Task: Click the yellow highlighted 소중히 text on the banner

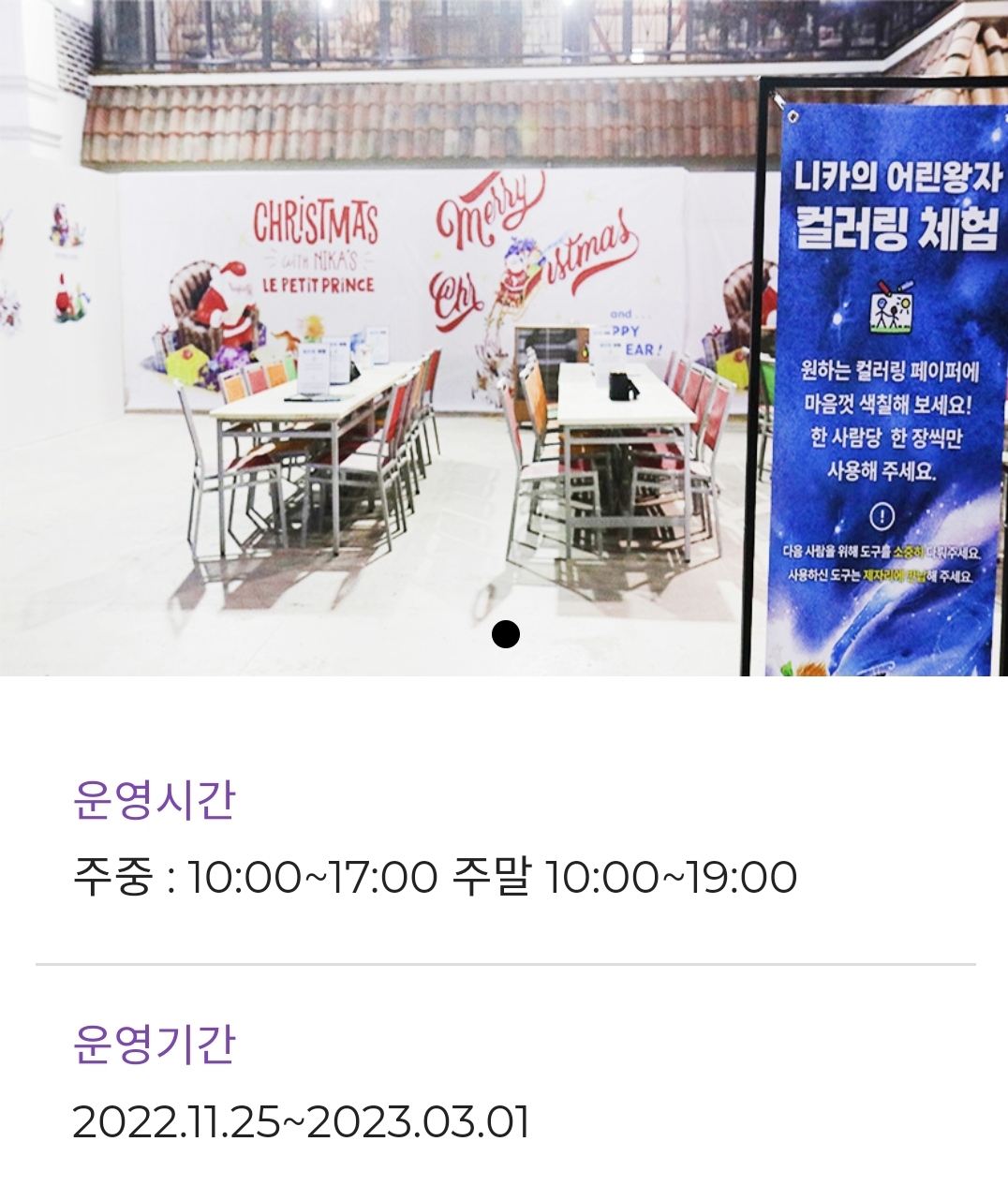Action: (x=910, y=552)
